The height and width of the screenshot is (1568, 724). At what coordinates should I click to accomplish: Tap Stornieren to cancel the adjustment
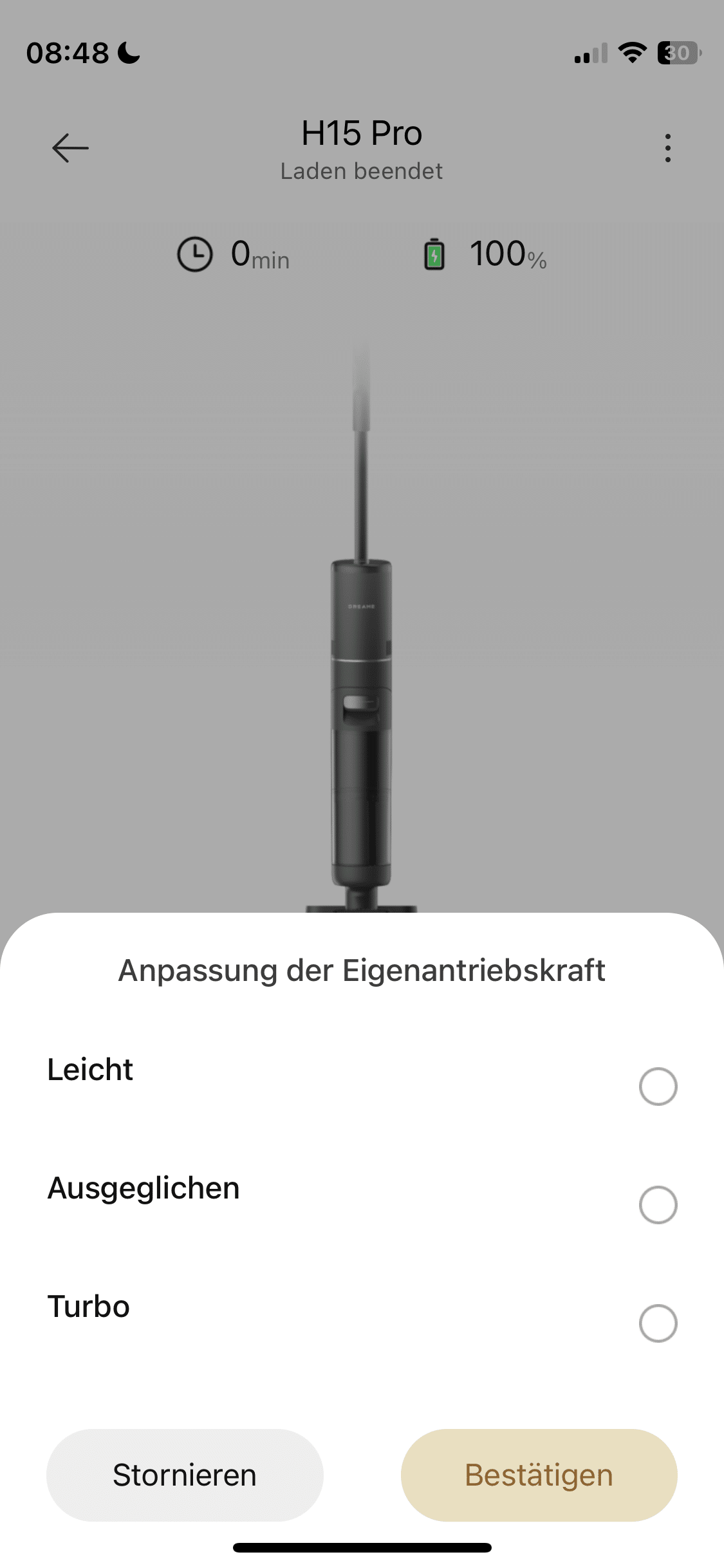(x=185, y=1475)
